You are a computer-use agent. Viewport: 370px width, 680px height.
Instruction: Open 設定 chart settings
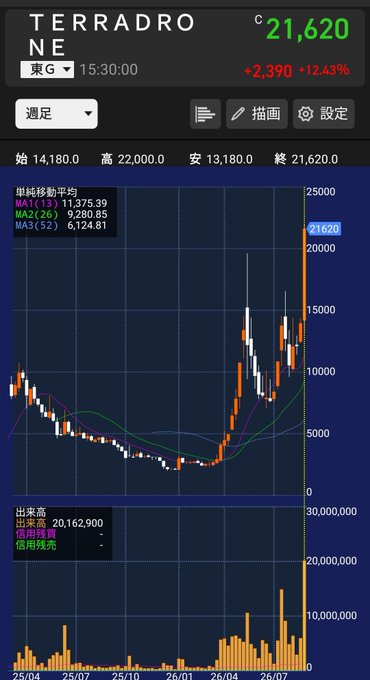coord(324,114)
